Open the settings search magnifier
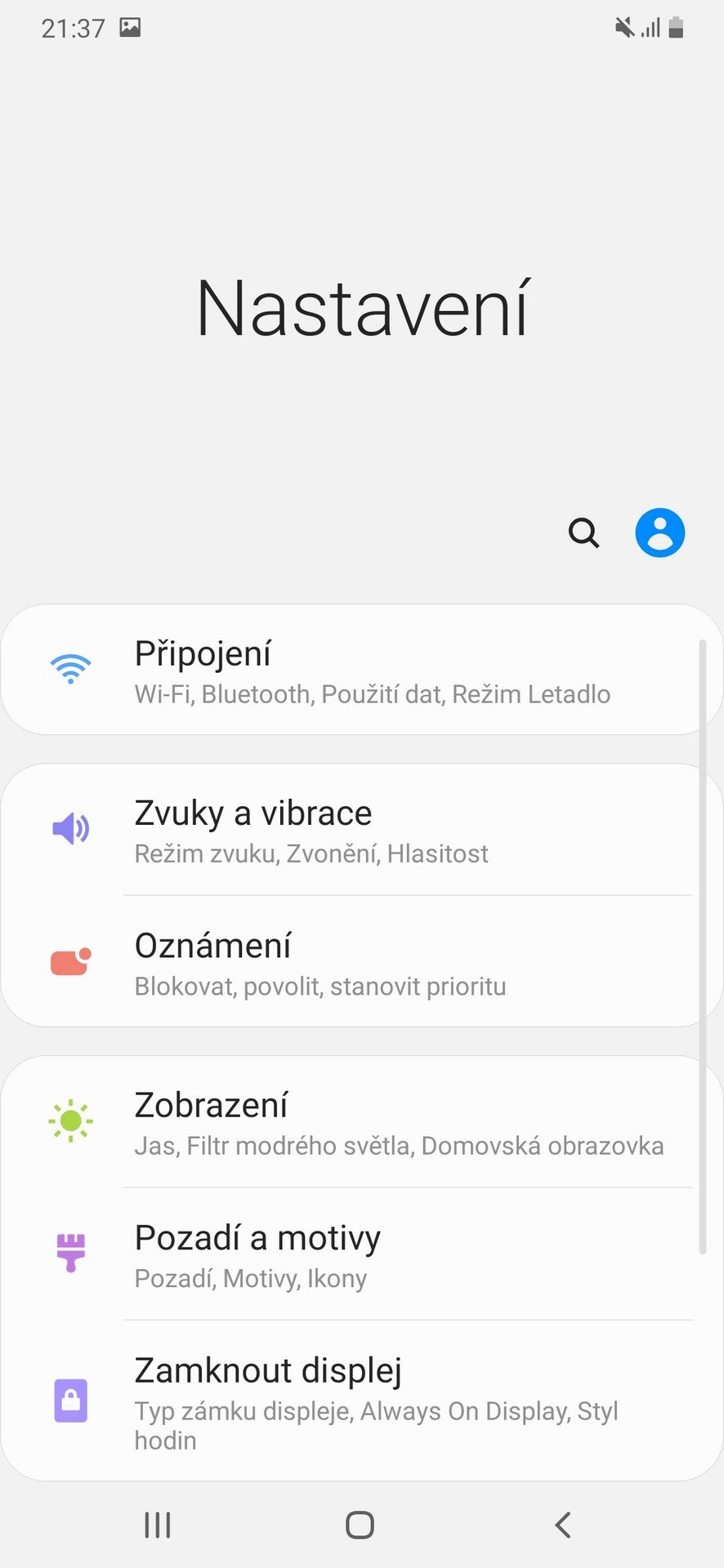The width and height of the screenshot is (724, 1568). click(x=583, y=533)
